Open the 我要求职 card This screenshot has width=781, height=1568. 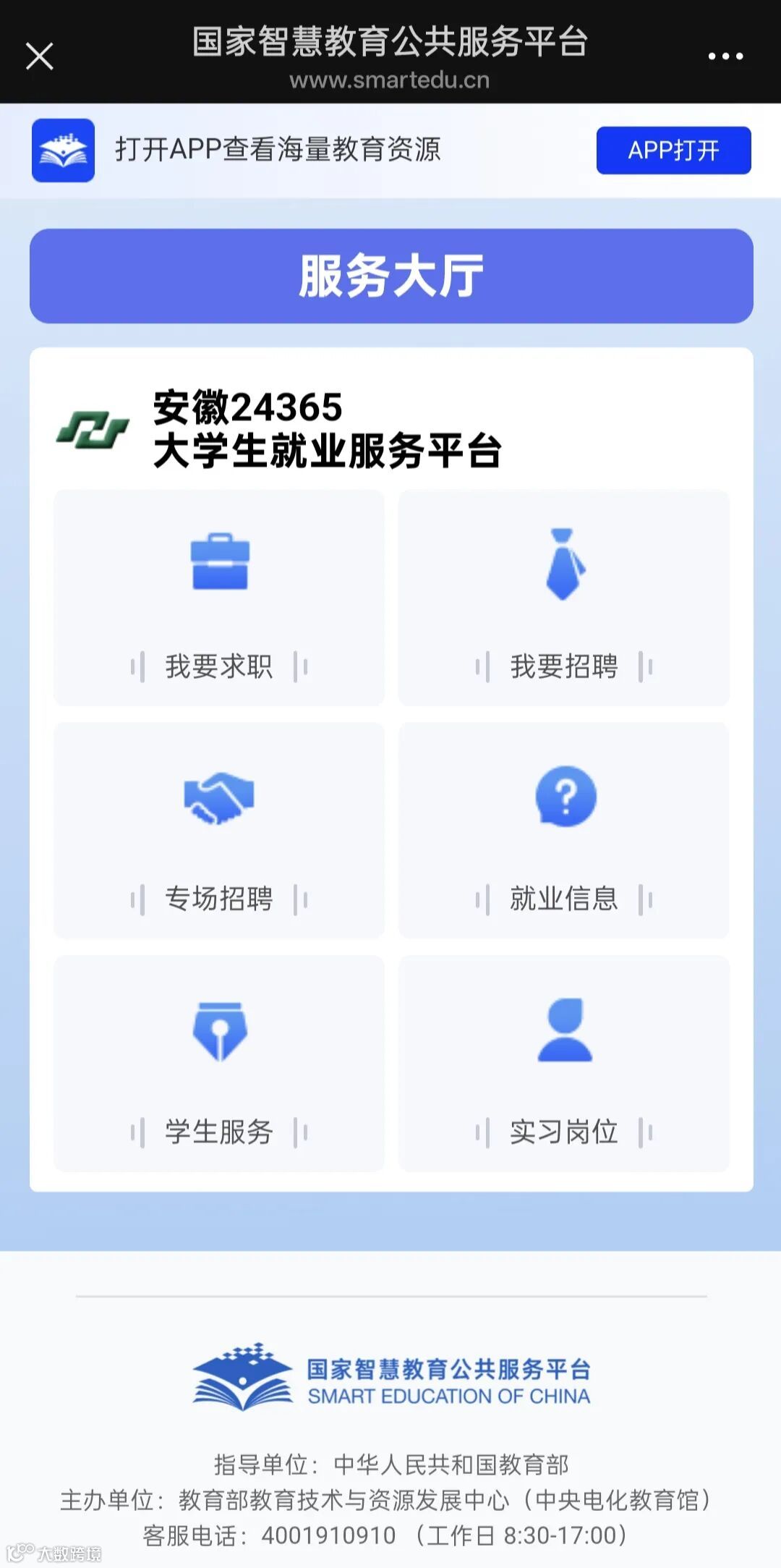219,598
